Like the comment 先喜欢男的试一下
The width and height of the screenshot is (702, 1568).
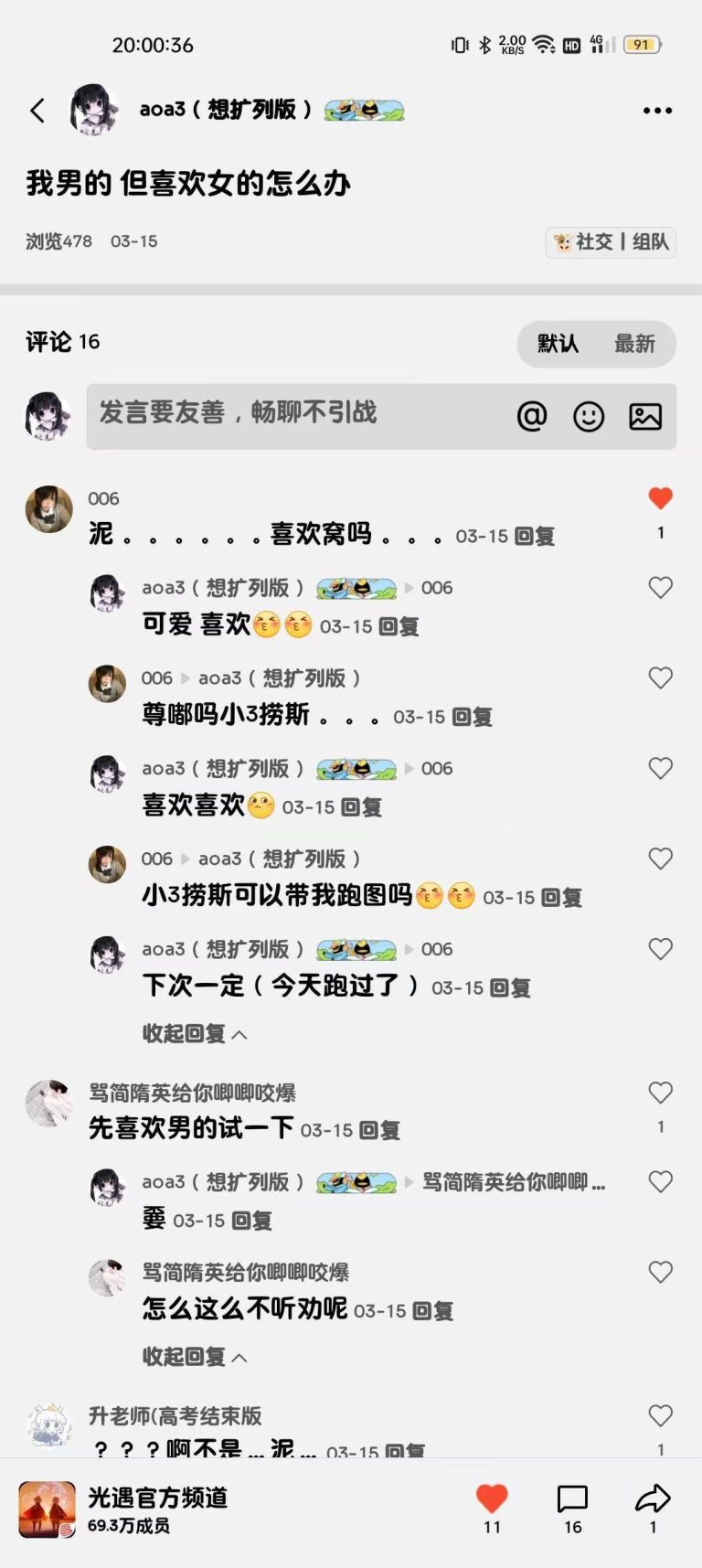(x=660, y=1093)
